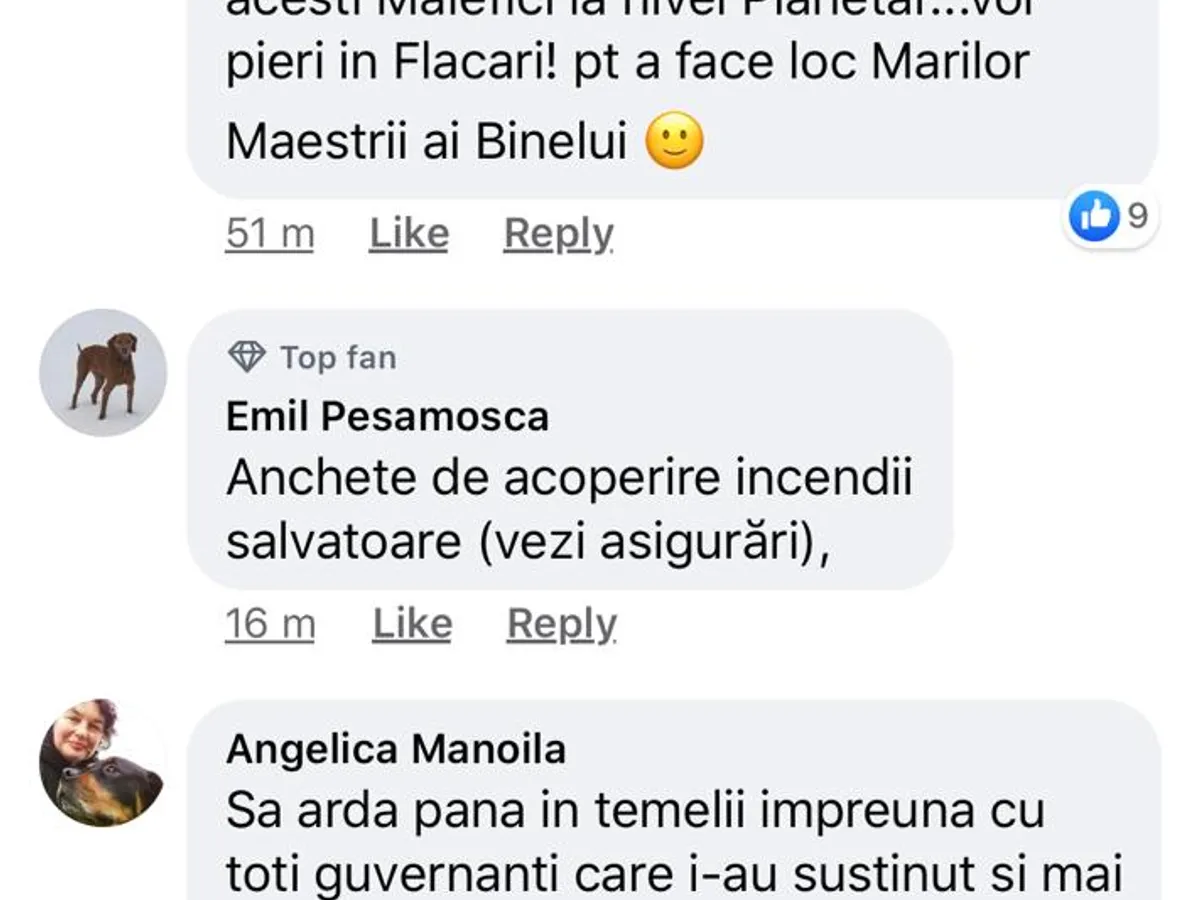
Task: Show timestamp details for the 51 m comment
Action: (x=270, y=234)
